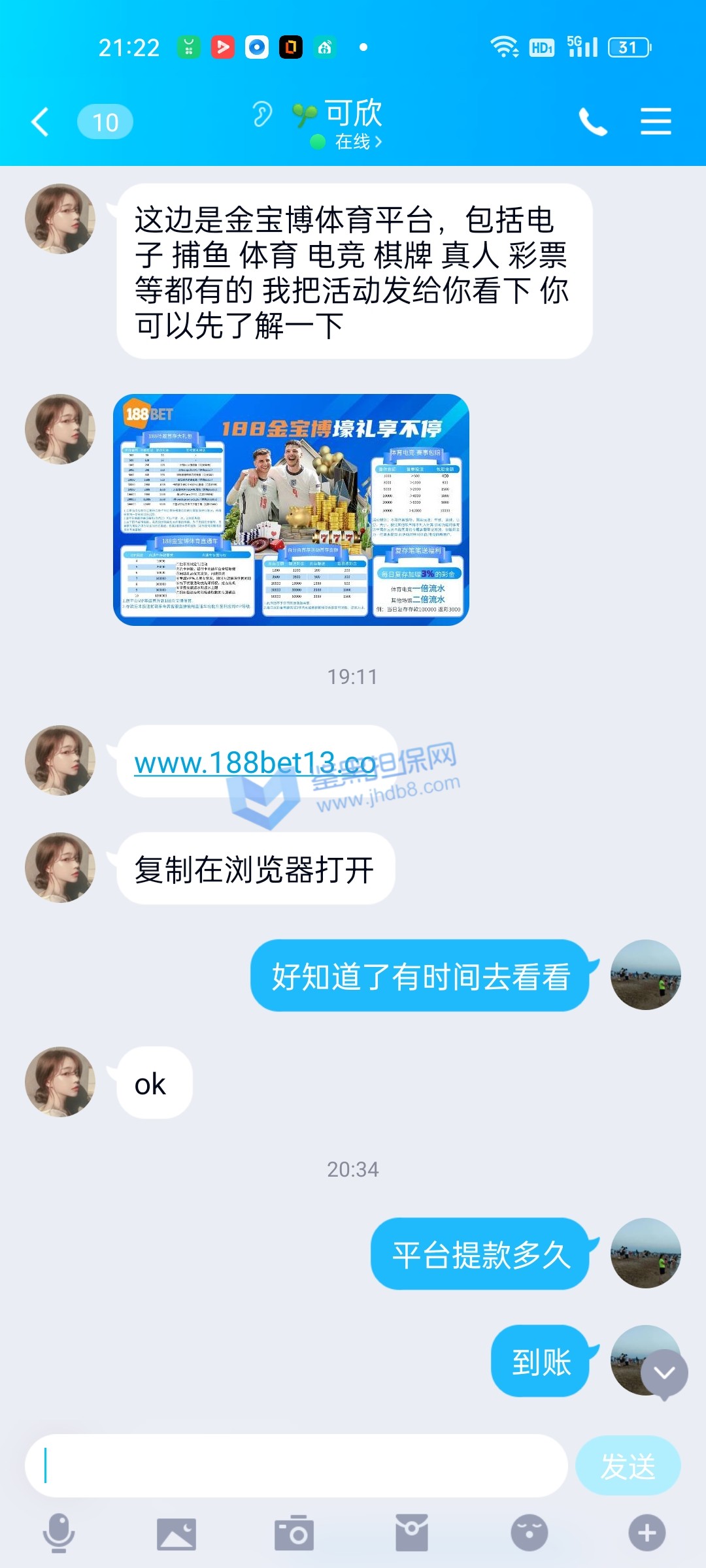The height and width of the screenshot is (1568, 706).
Task: Open the www.188bet13.co link
Action: pyautogui.click(x=255, y=762)
